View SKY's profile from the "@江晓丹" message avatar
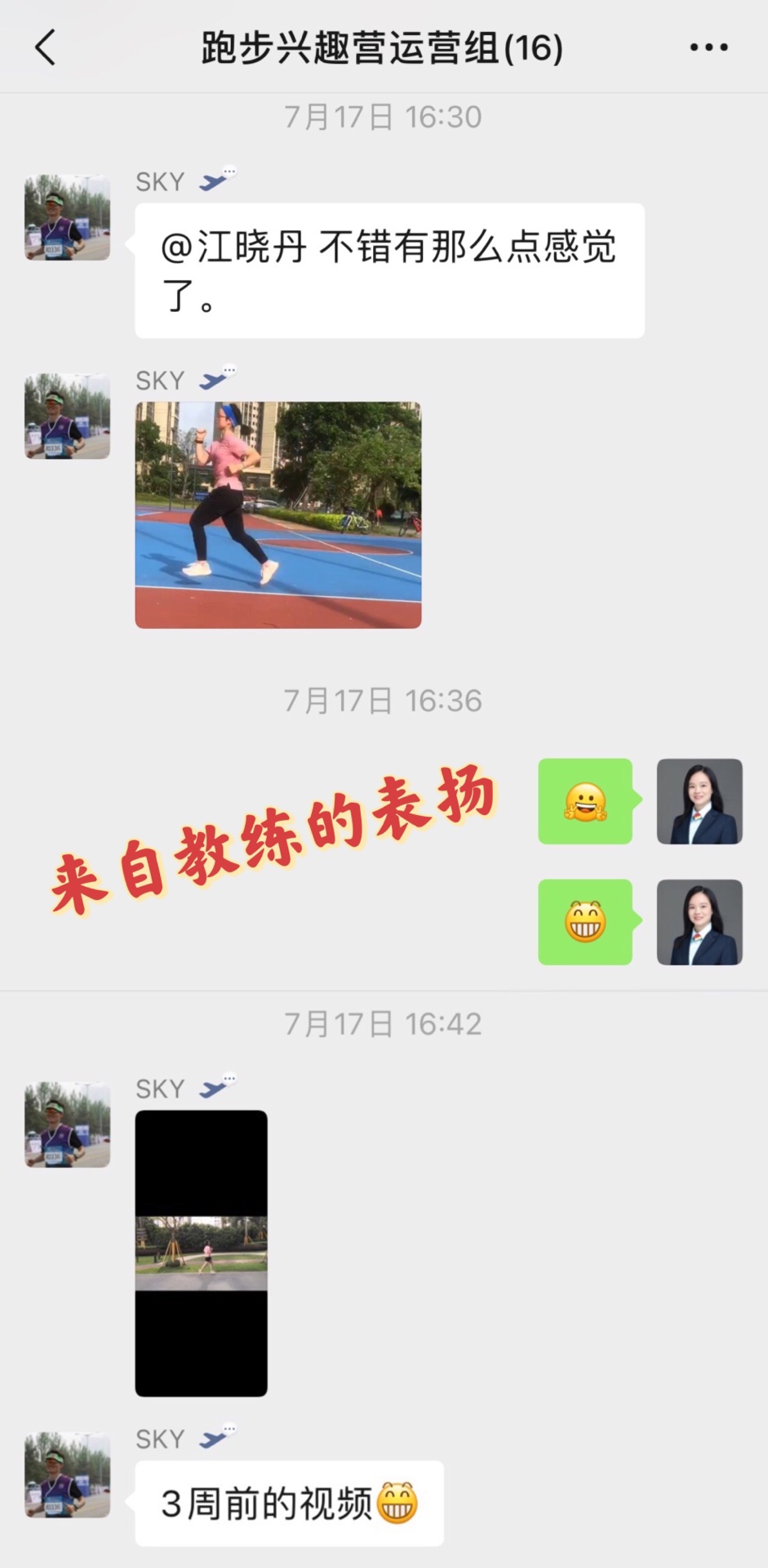768x1568 pixels. [x=67, y=217]
